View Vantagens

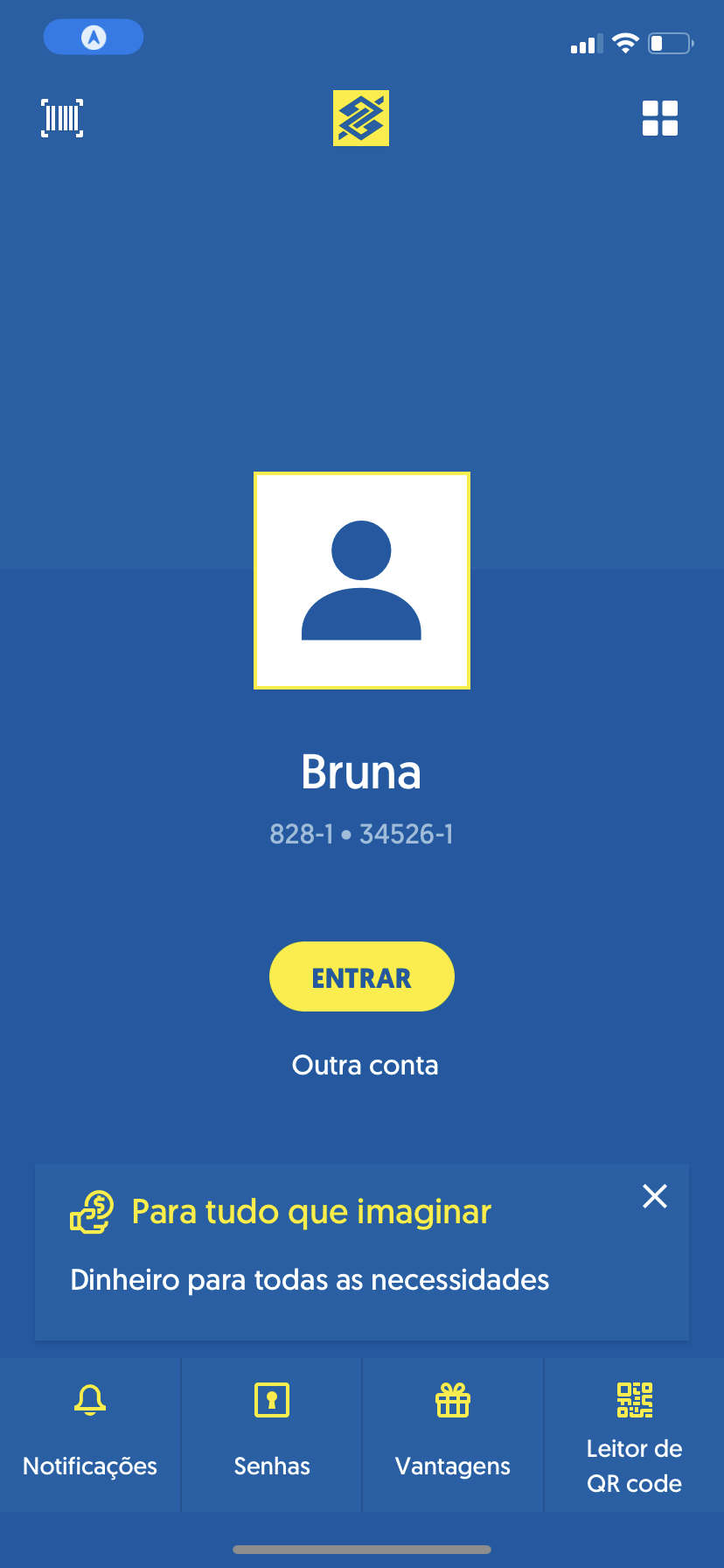[x=453, y=1433]
